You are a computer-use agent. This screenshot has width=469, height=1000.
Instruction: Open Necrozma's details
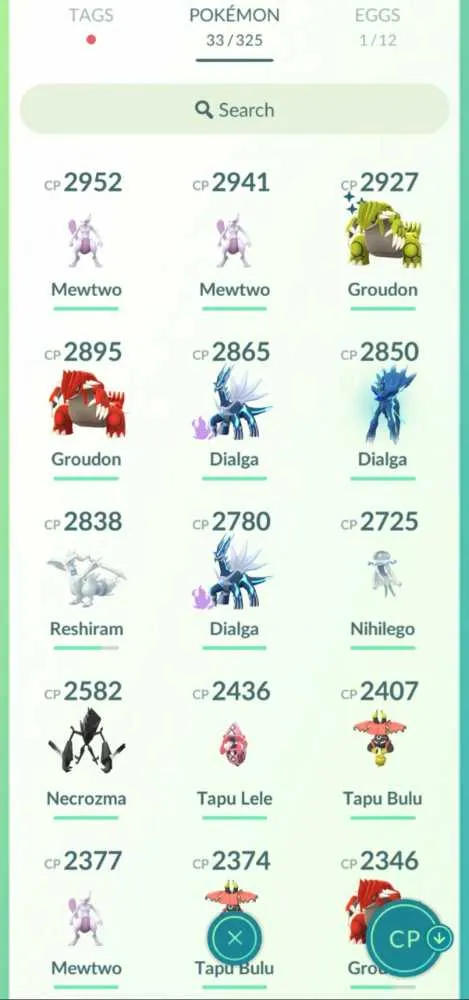86,750
